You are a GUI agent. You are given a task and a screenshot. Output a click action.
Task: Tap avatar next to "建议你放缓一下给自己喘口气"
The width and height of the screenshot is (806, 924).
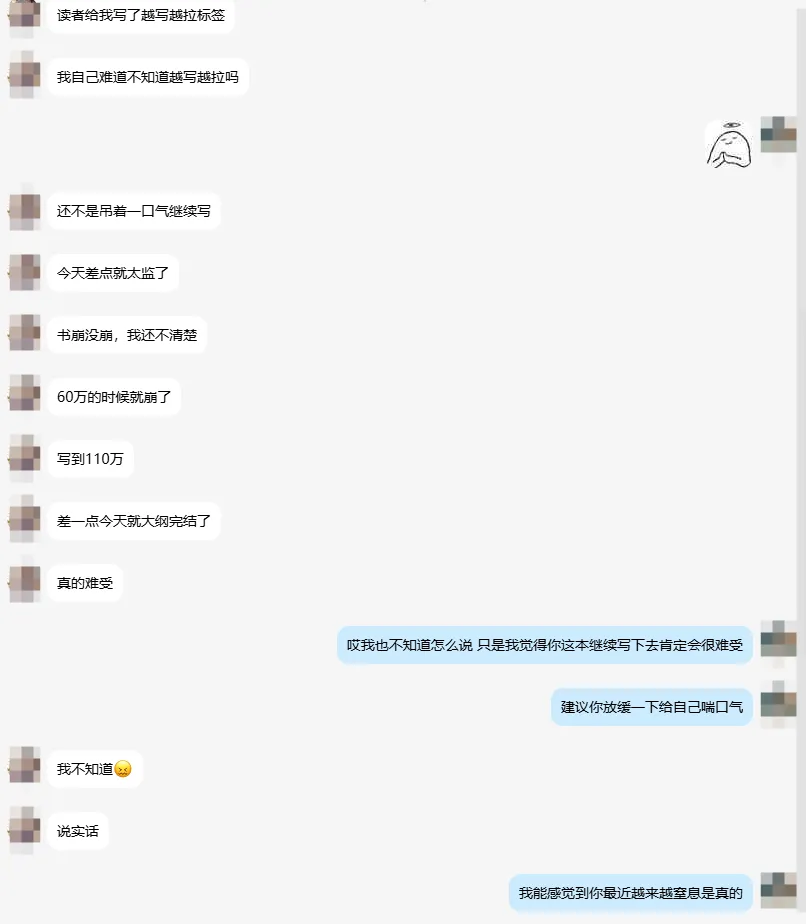pyautogui.click(x=778, y=705)
